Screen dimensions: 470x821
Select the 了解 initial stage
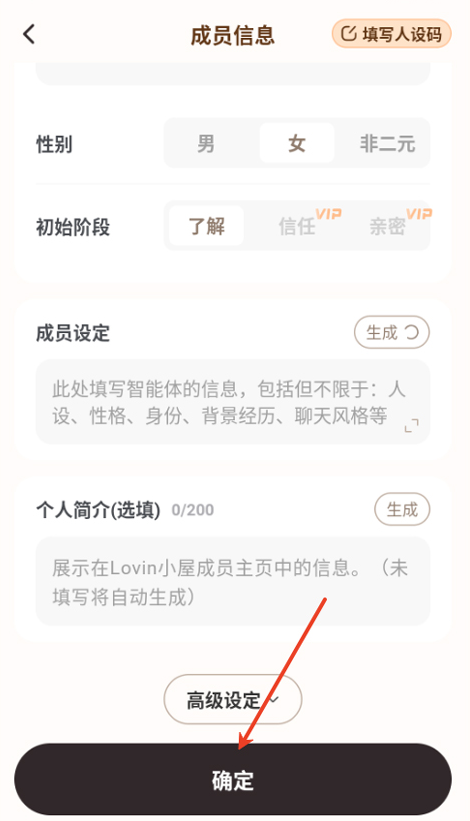pos(206,226)
